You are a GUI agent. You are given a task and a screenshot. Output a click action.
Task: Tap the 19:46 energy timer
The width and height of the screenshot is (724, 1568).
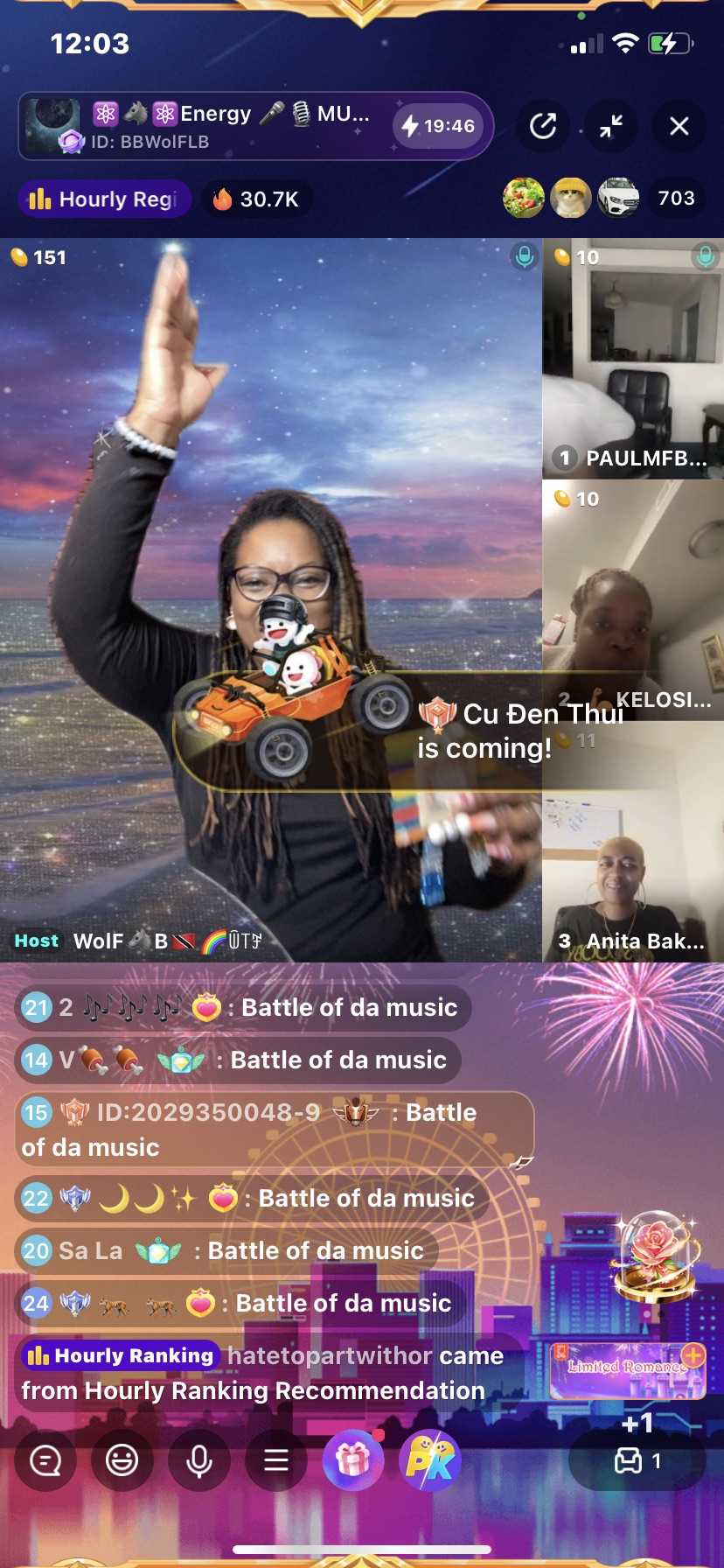pos(438,126)
